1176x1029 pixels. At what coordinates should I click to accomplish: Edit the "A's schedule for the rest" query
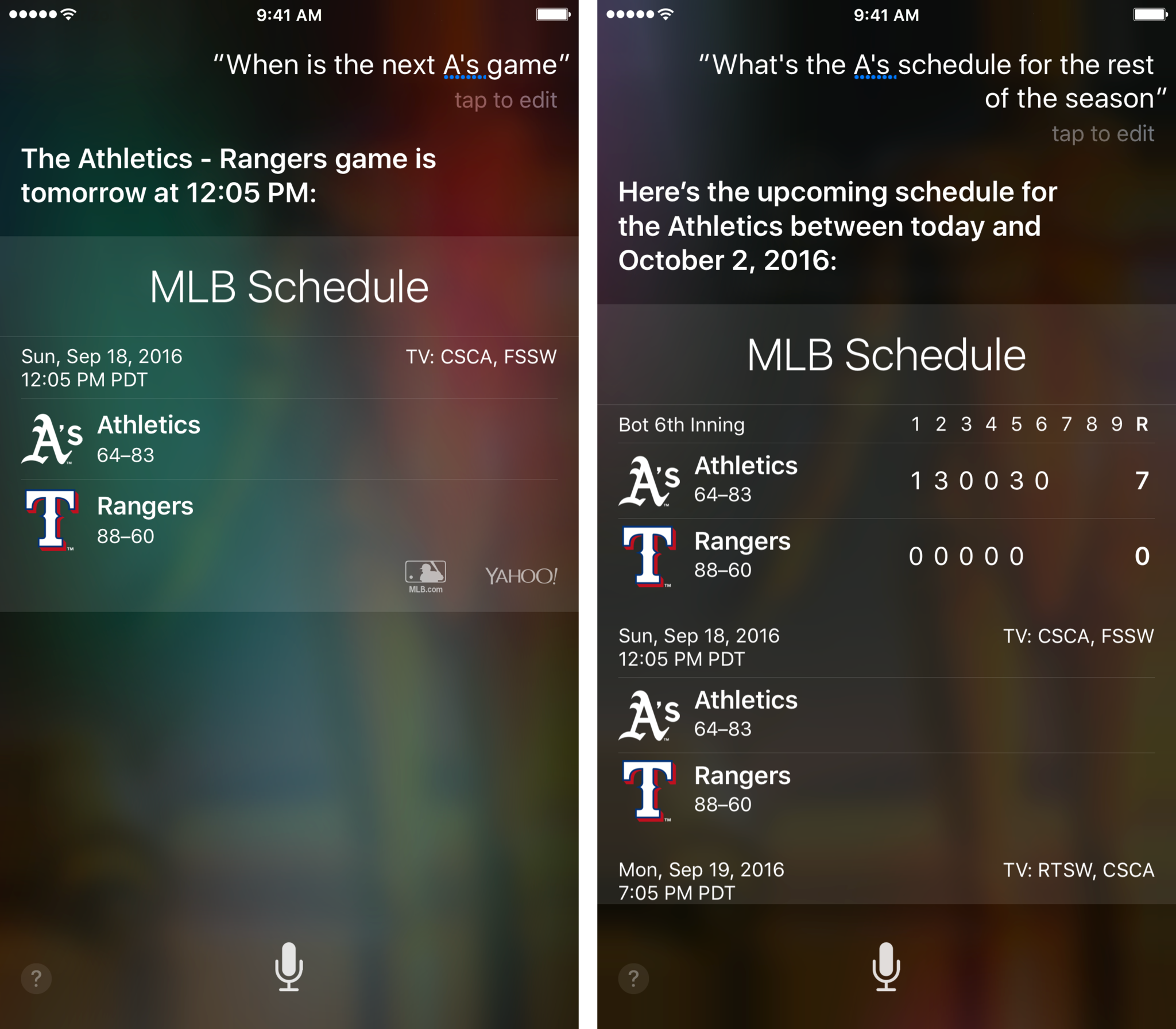[1102, 134]
